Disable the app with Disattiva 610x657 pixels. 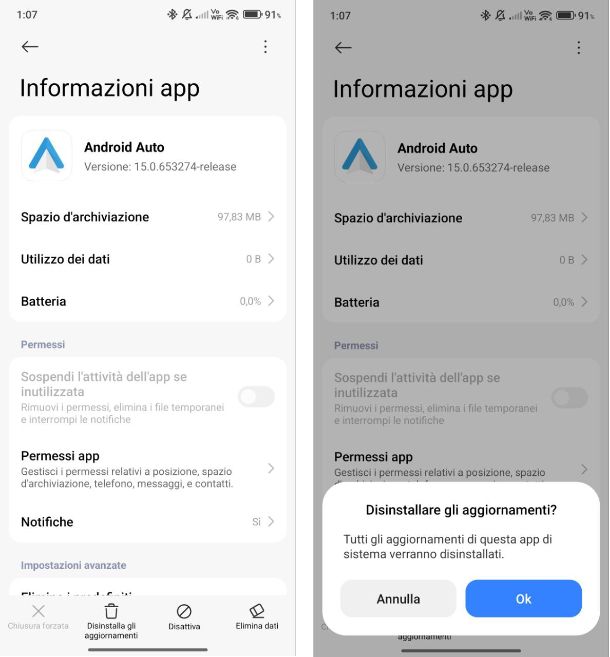(184, 617)
